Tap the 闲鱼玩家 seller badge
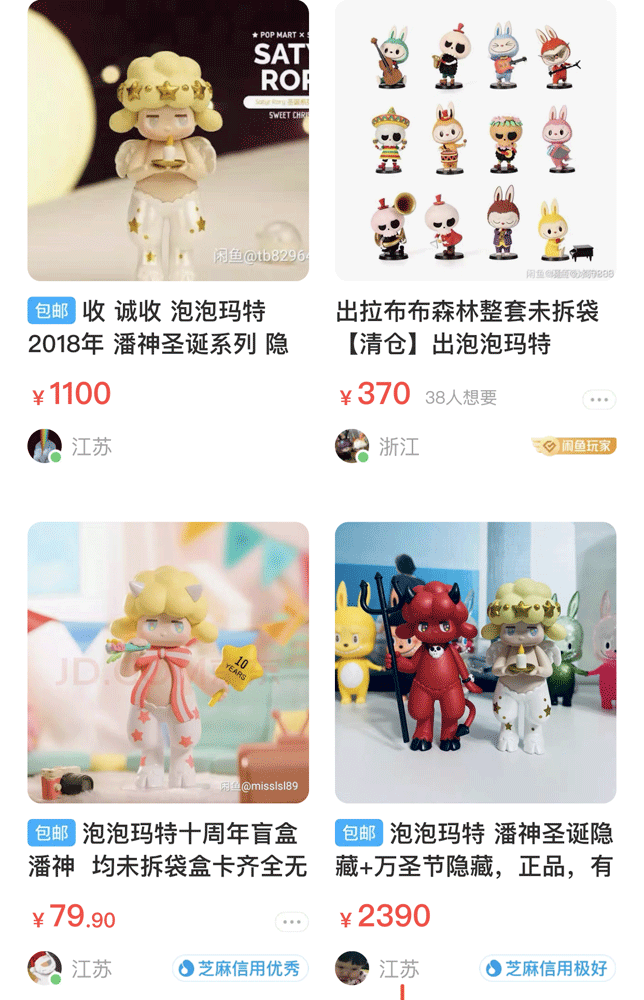 pos(573,446)
